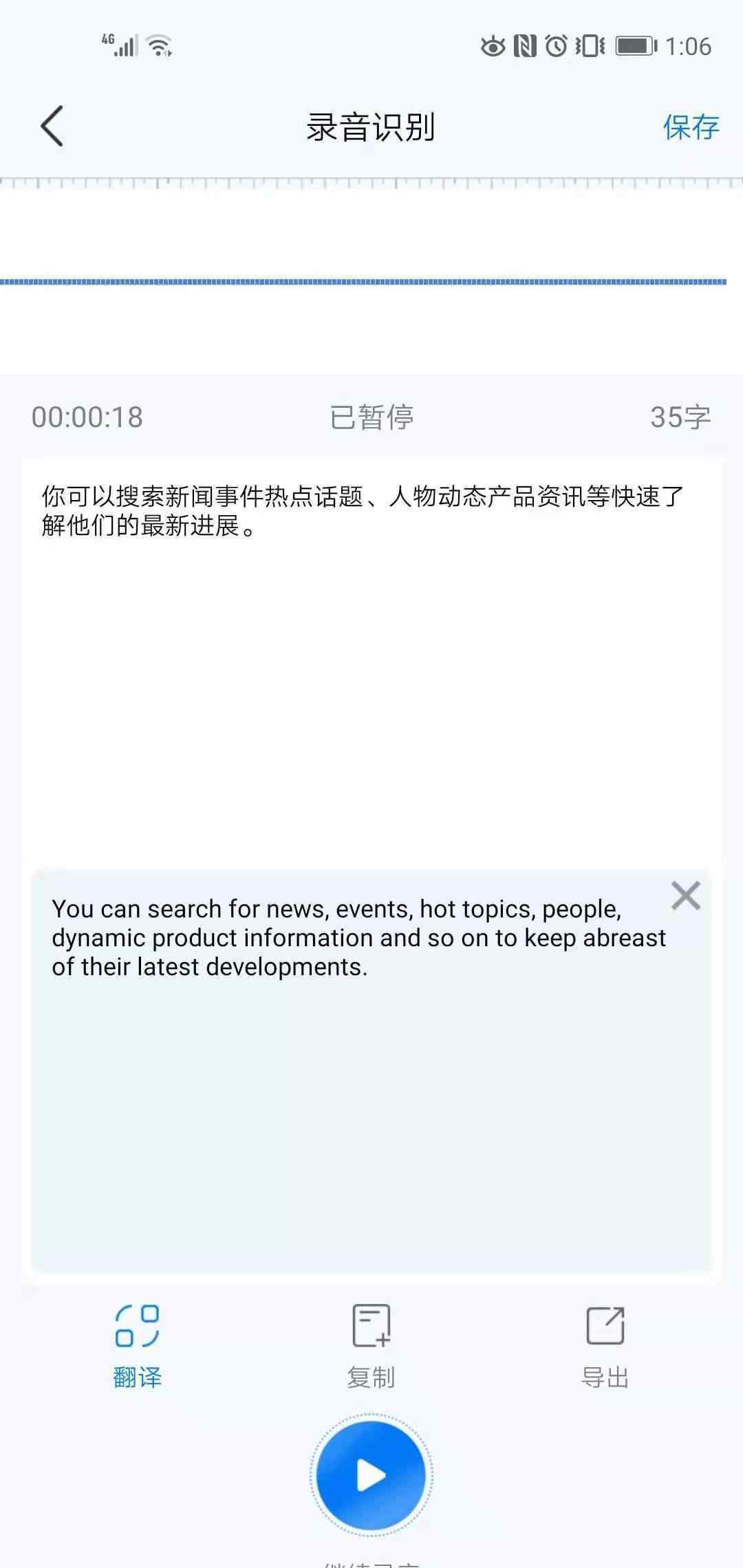Resume recording with the blue play button

point(371,1475)
